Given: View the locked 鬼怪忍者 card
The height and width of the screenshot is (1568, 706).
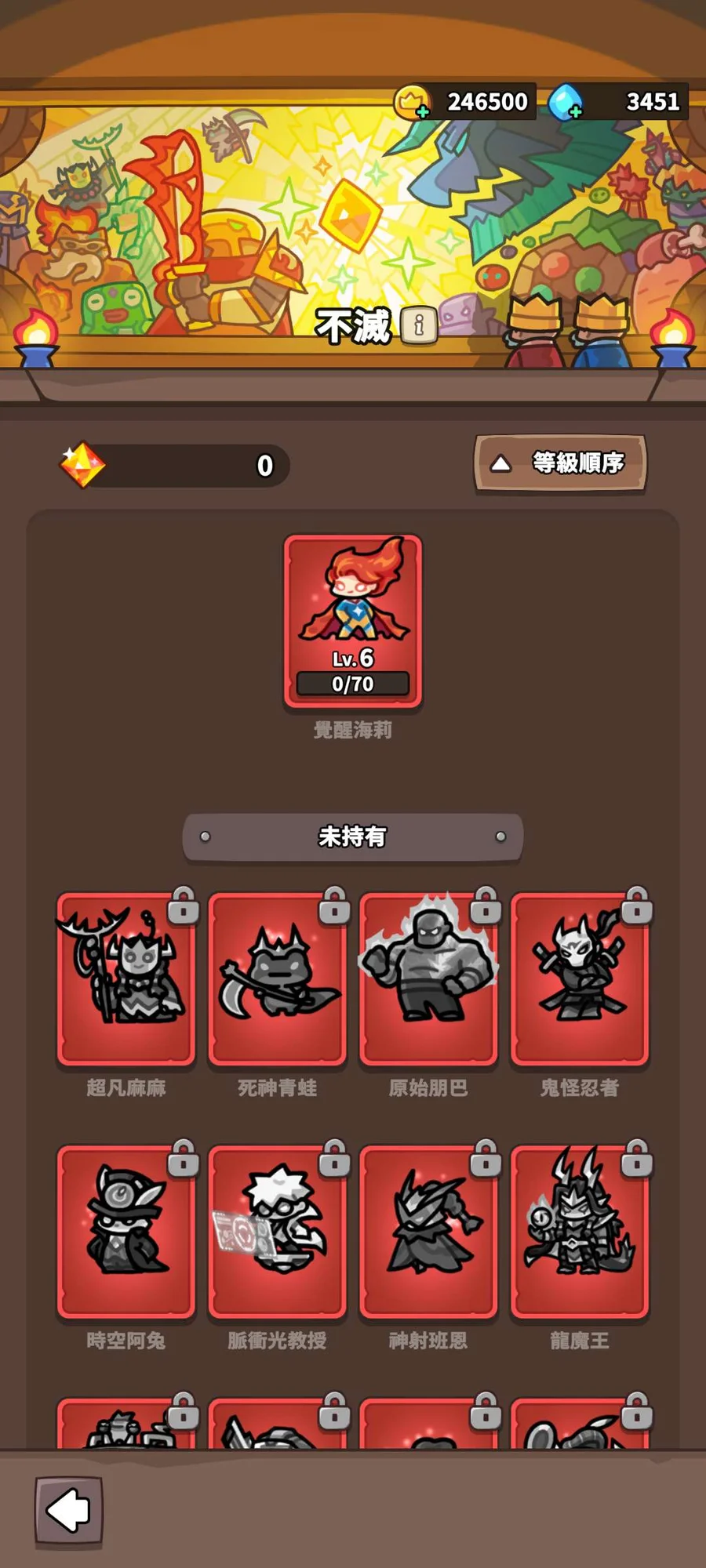Looking at the screenshot, I should pos(580,978).
